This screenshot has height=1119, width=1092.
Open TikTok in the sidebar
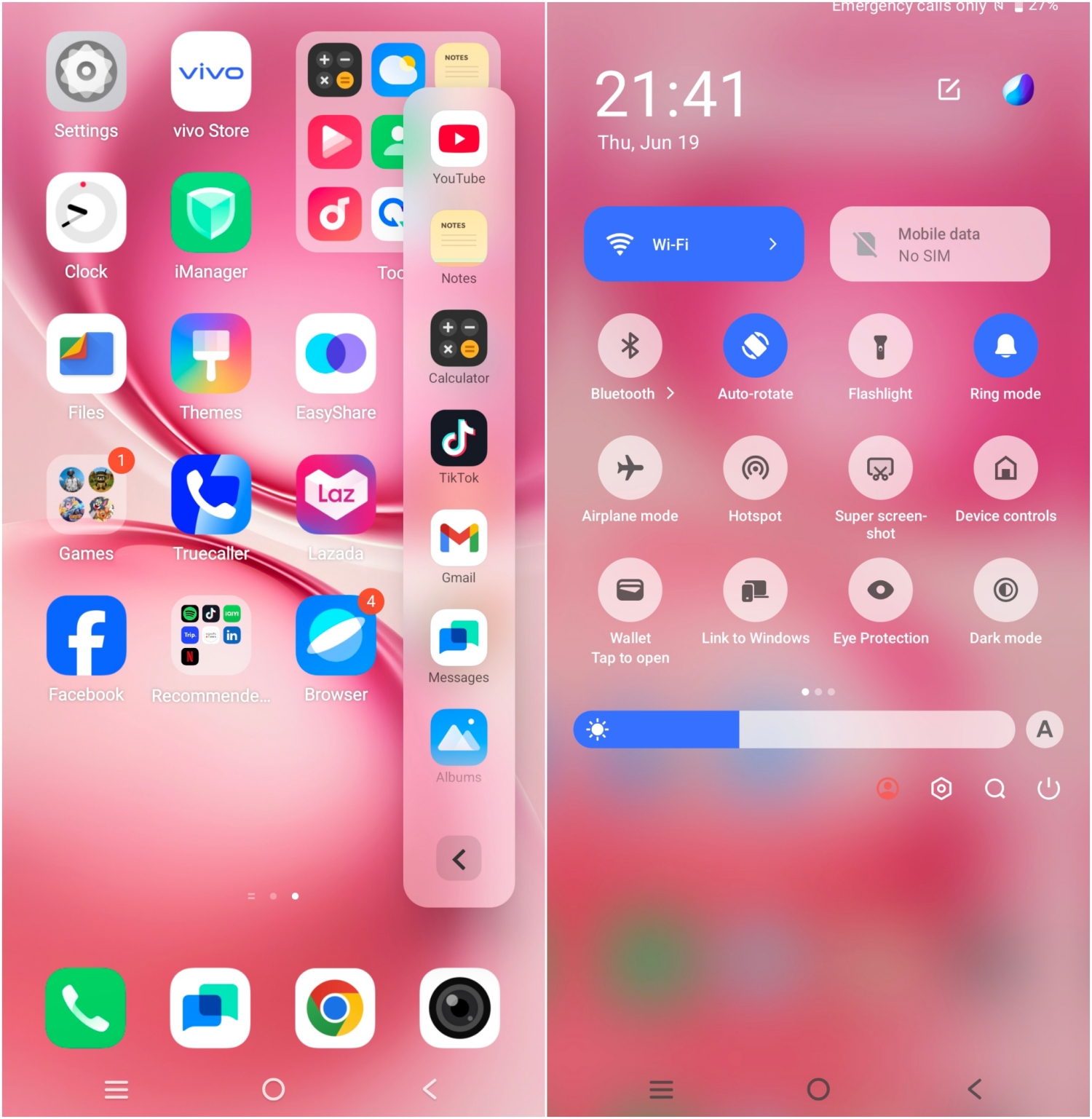[x=459, y=438]
